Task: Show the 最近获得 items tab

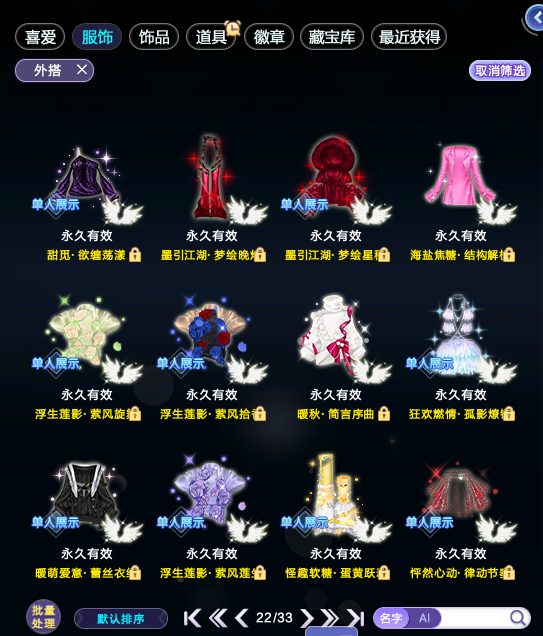Action: [x=409, y=37]
